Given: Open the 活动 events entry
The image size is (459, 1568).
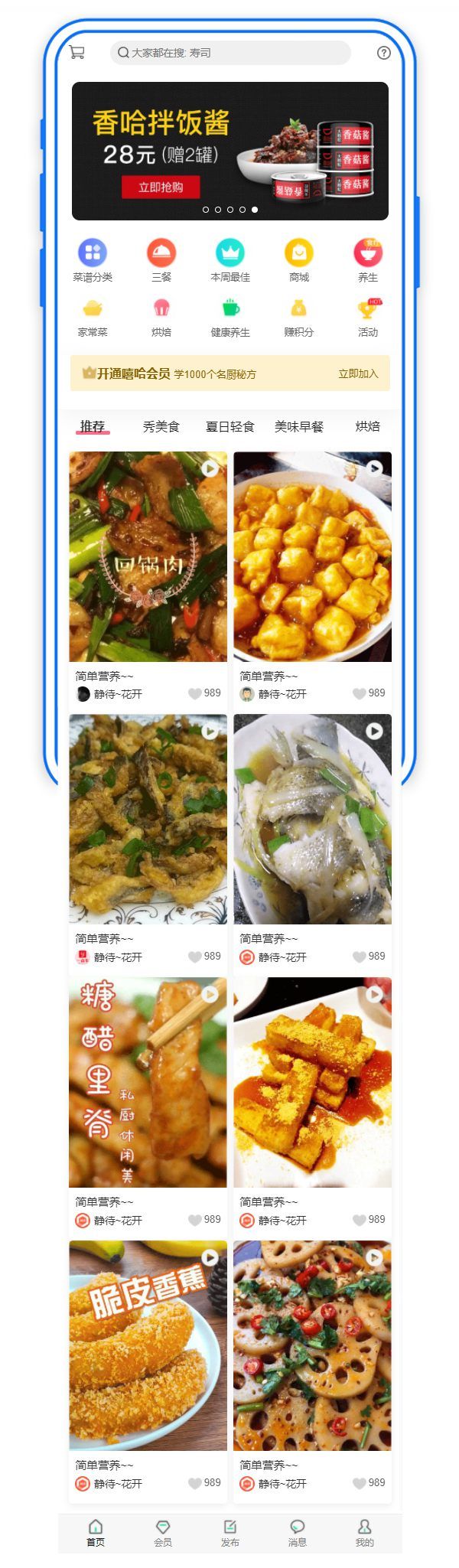Looking at the screenshot, I should [368, 316].
